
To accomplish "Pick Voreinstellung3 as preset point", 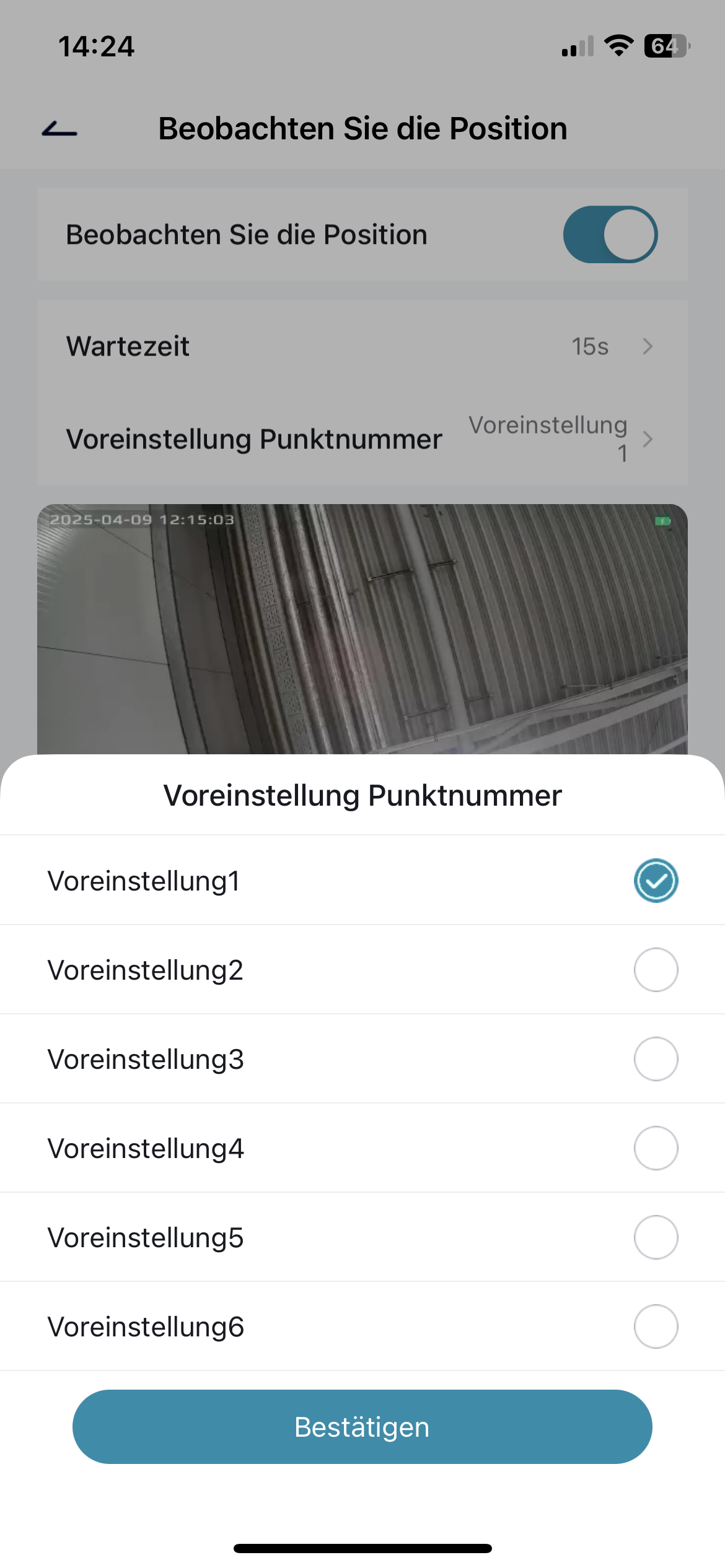I will 656,1059.
